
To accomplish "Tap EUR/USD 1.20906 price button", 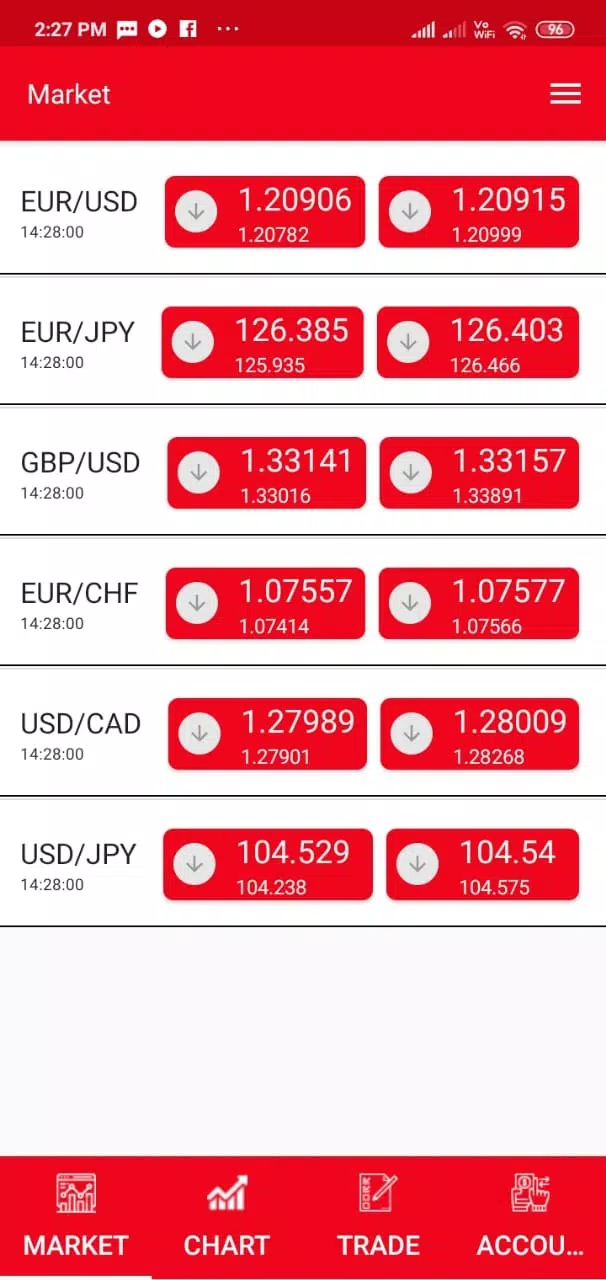I will point(265,212).
